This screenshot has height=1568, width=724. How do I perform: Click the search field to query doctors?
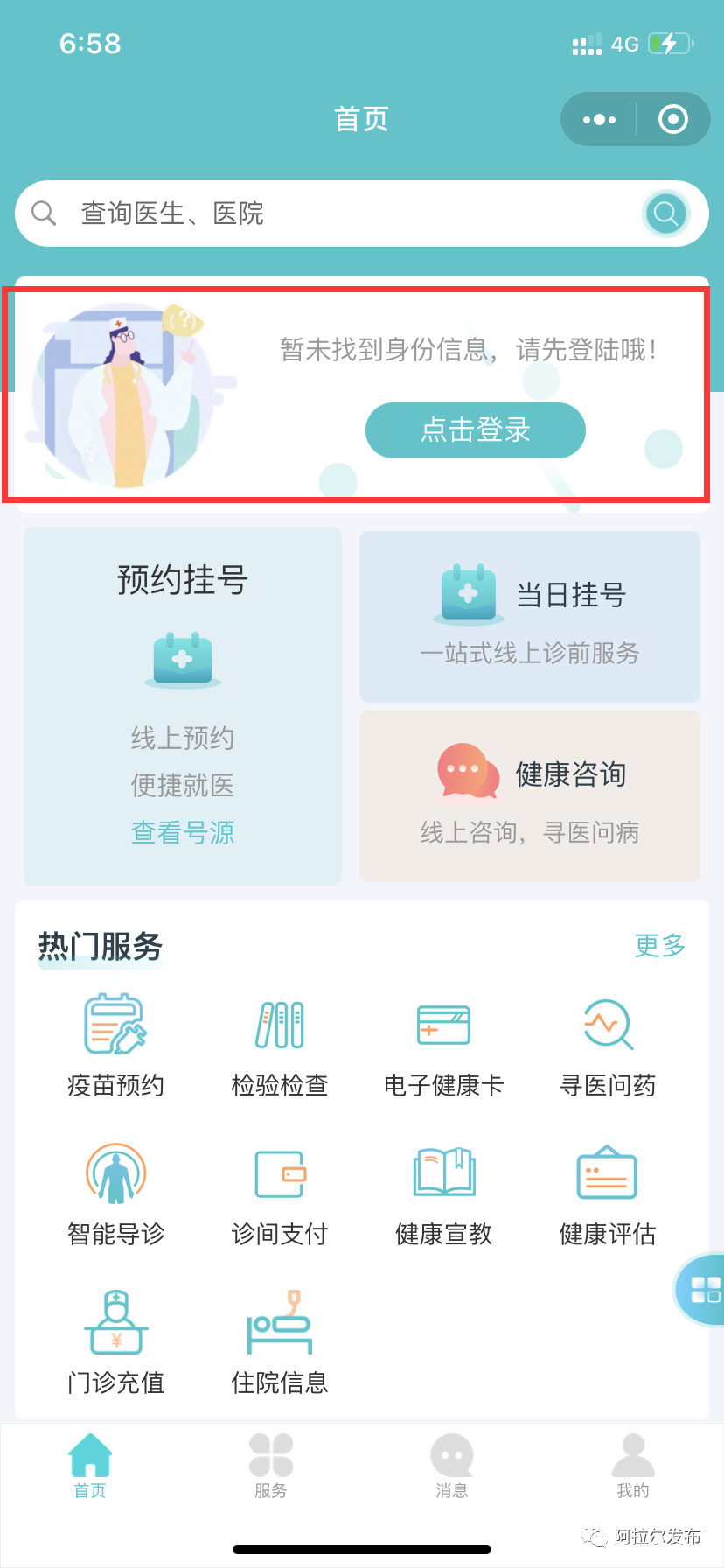point(262,213)
